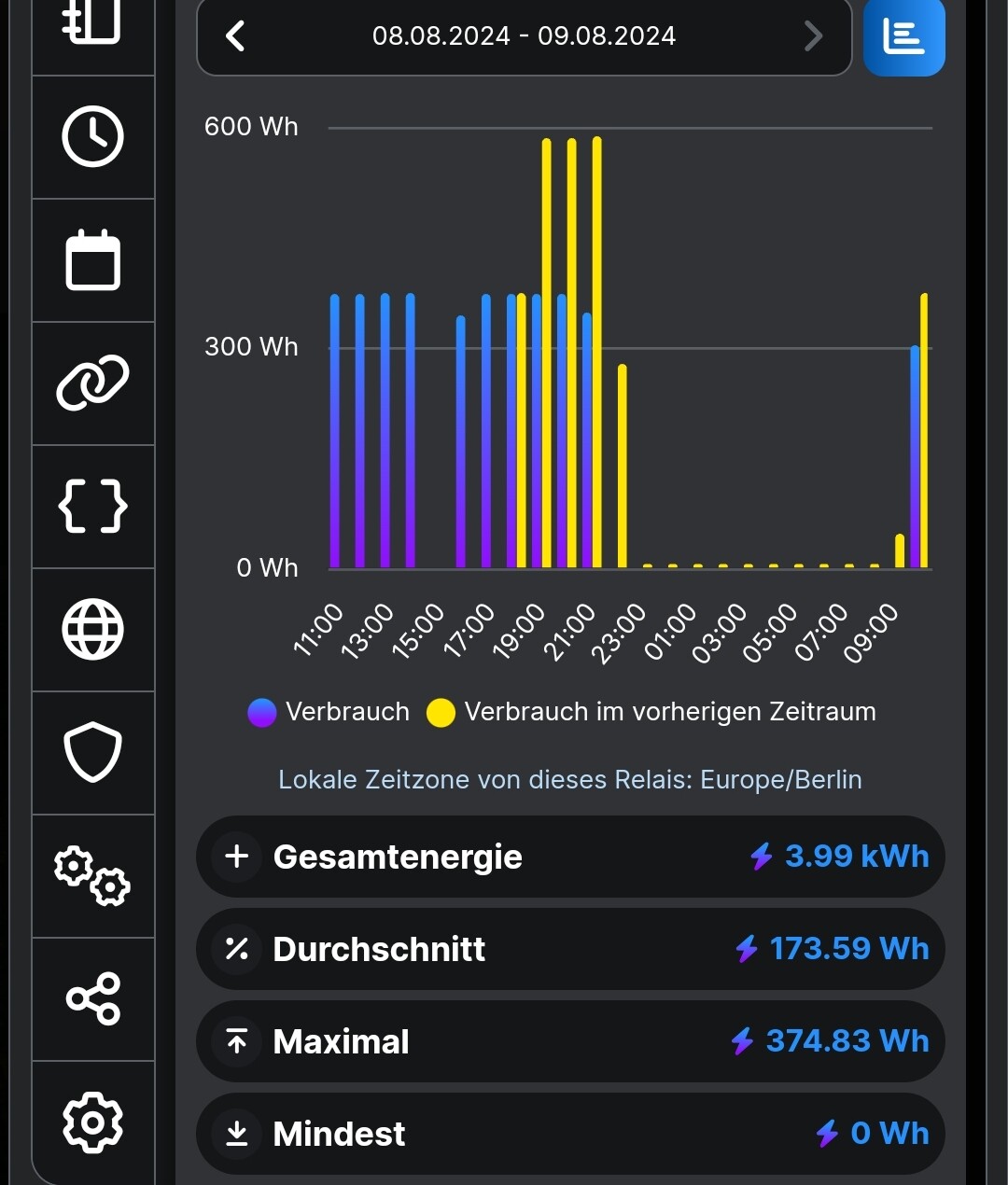The height and width of the screenshot is (1185, 1008).
Task: Toggle the Verbrauch legend series
Action: point(329,712)
